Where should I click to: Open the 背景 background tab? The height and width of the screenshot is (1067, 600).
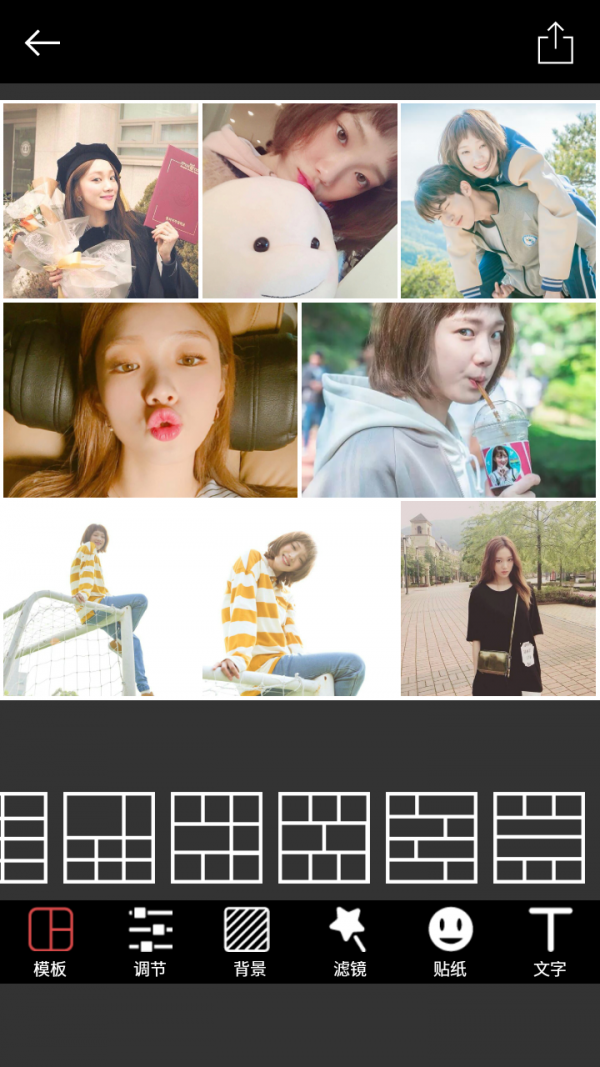249,941
